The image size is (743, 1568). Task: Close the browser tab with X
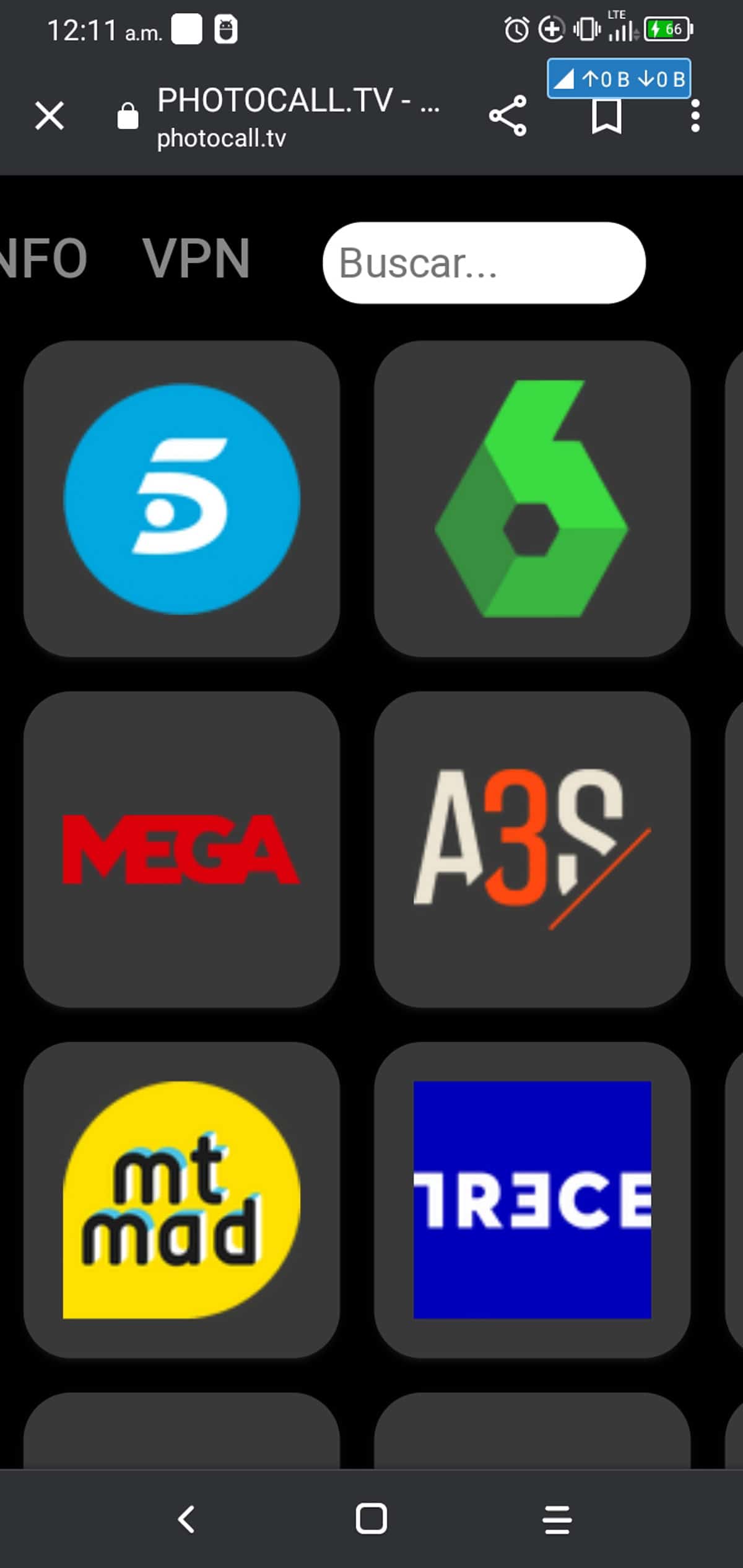click(50, 116)
